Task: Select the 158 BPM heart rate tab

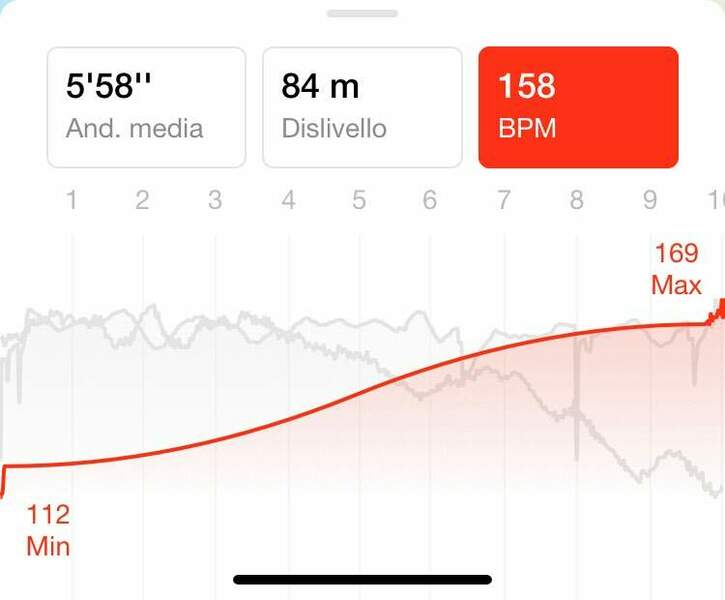Action: point(578,107)
